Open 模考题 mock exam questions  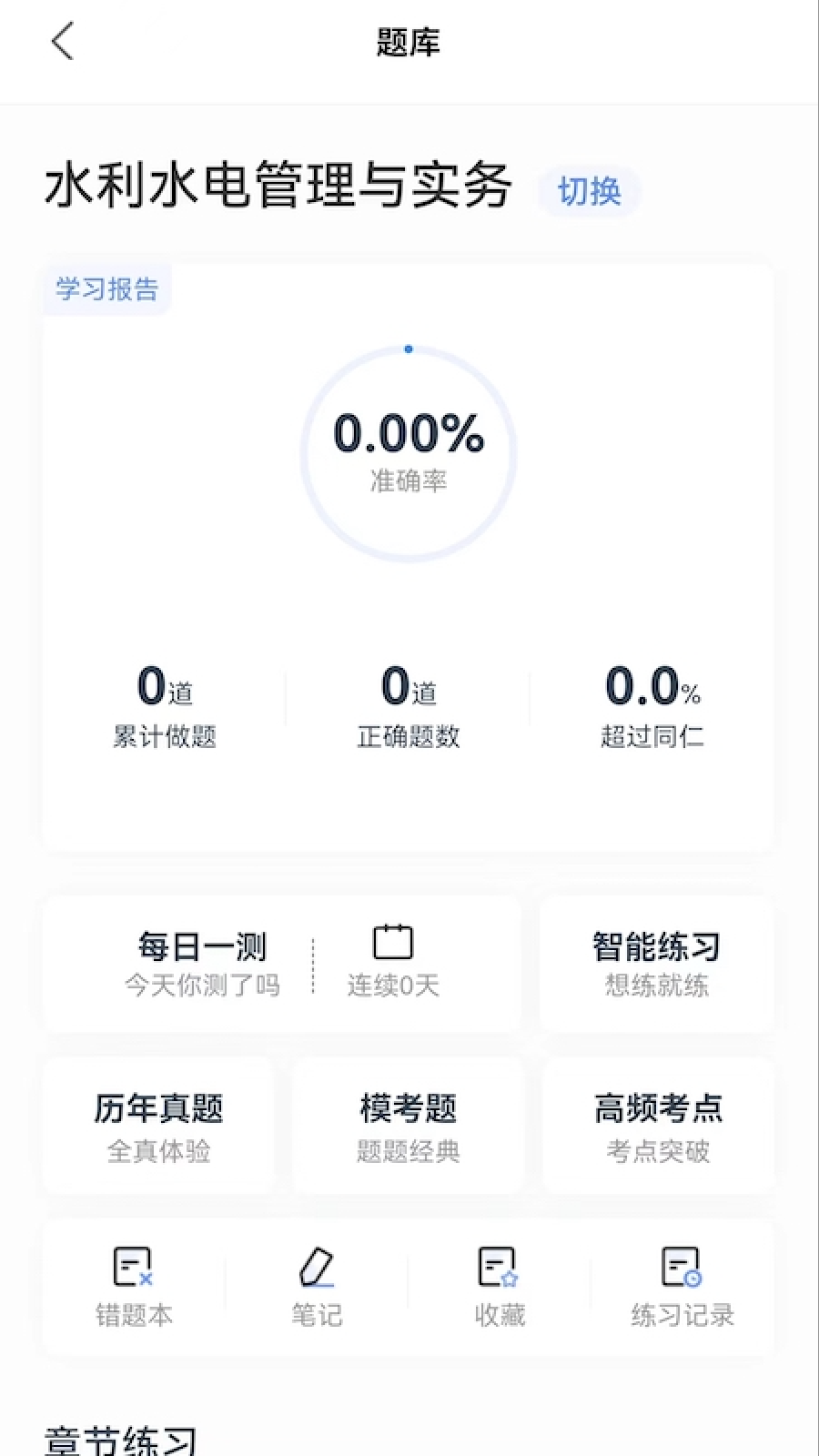coord(409,1127)
